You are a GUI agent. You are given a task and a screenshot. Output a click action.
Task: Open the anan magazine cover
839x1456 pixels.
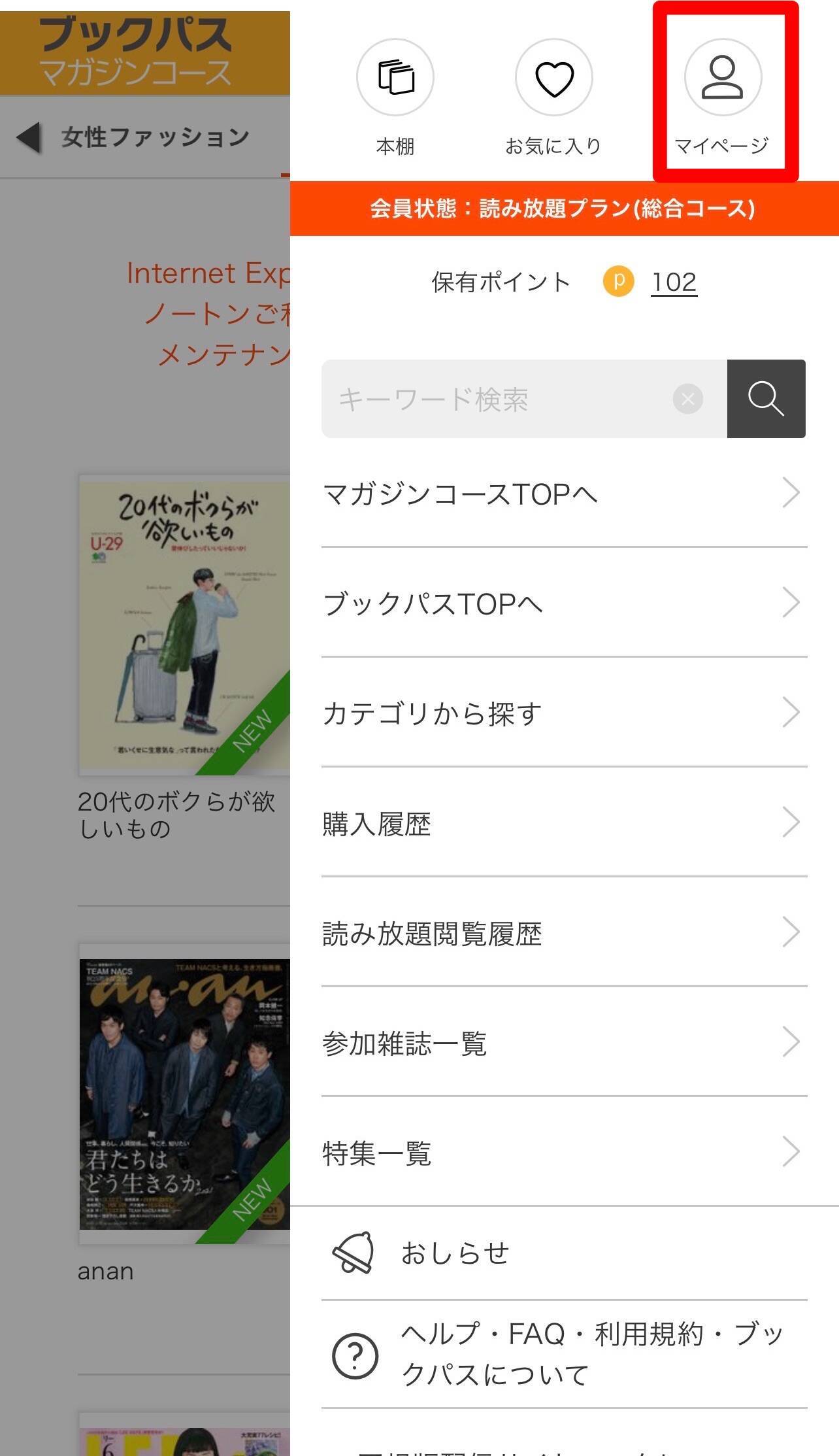click(x=184, y=1094)
